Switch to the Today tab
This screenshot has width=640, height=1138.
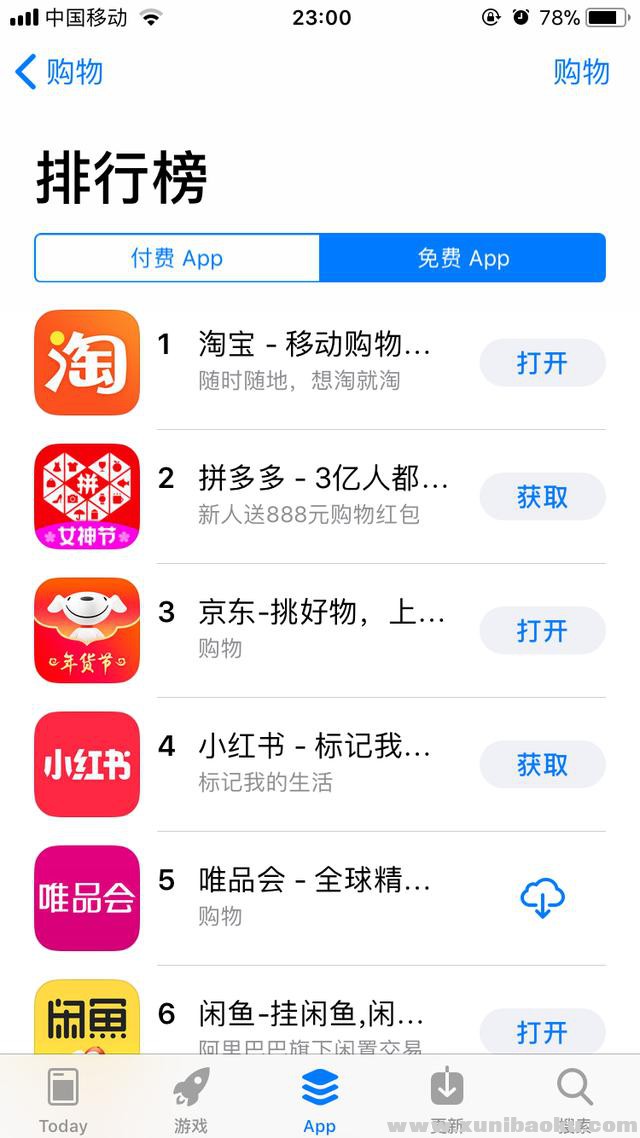(x=63, y=1098)
